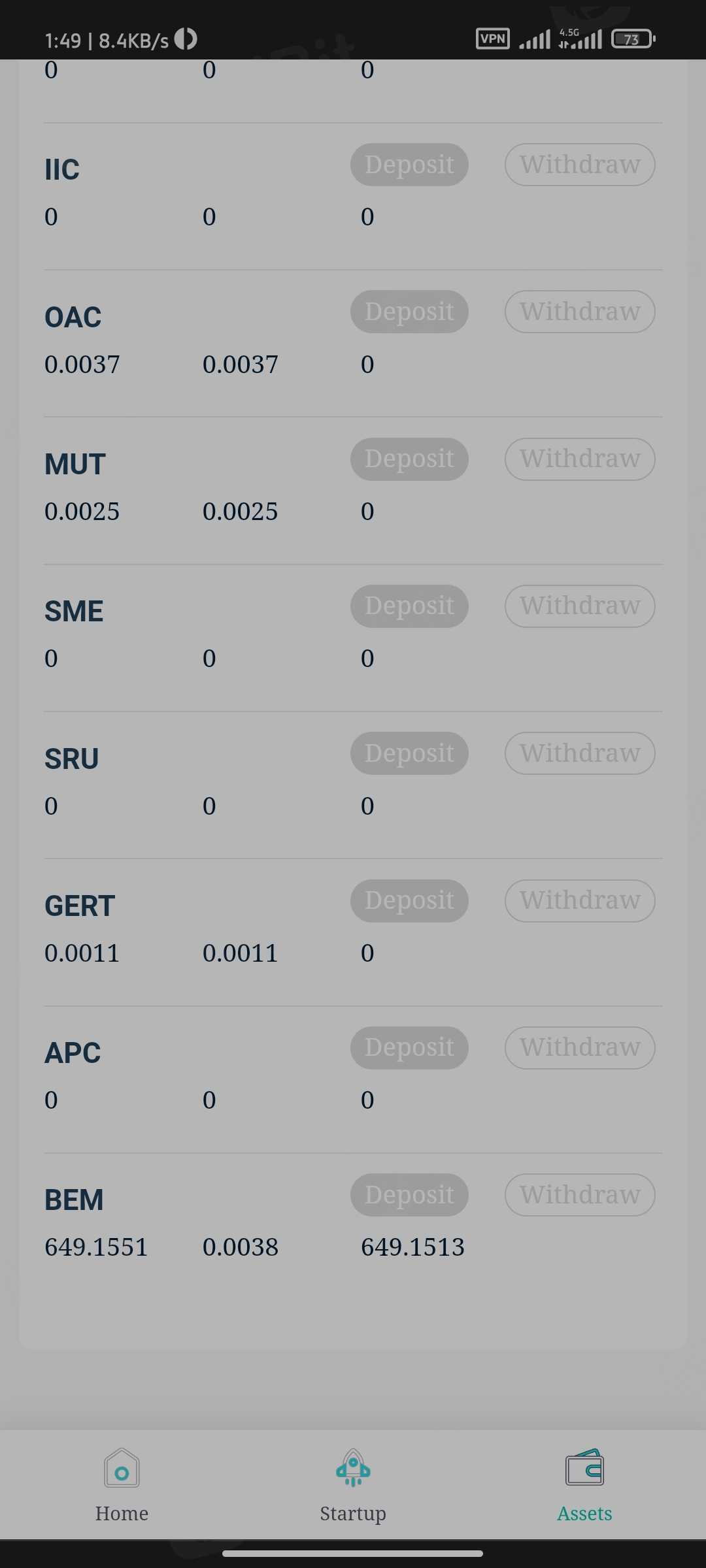Withdraw GERT coins
This screenshot has height=1568, width=706.
click(x=580, y=900)
